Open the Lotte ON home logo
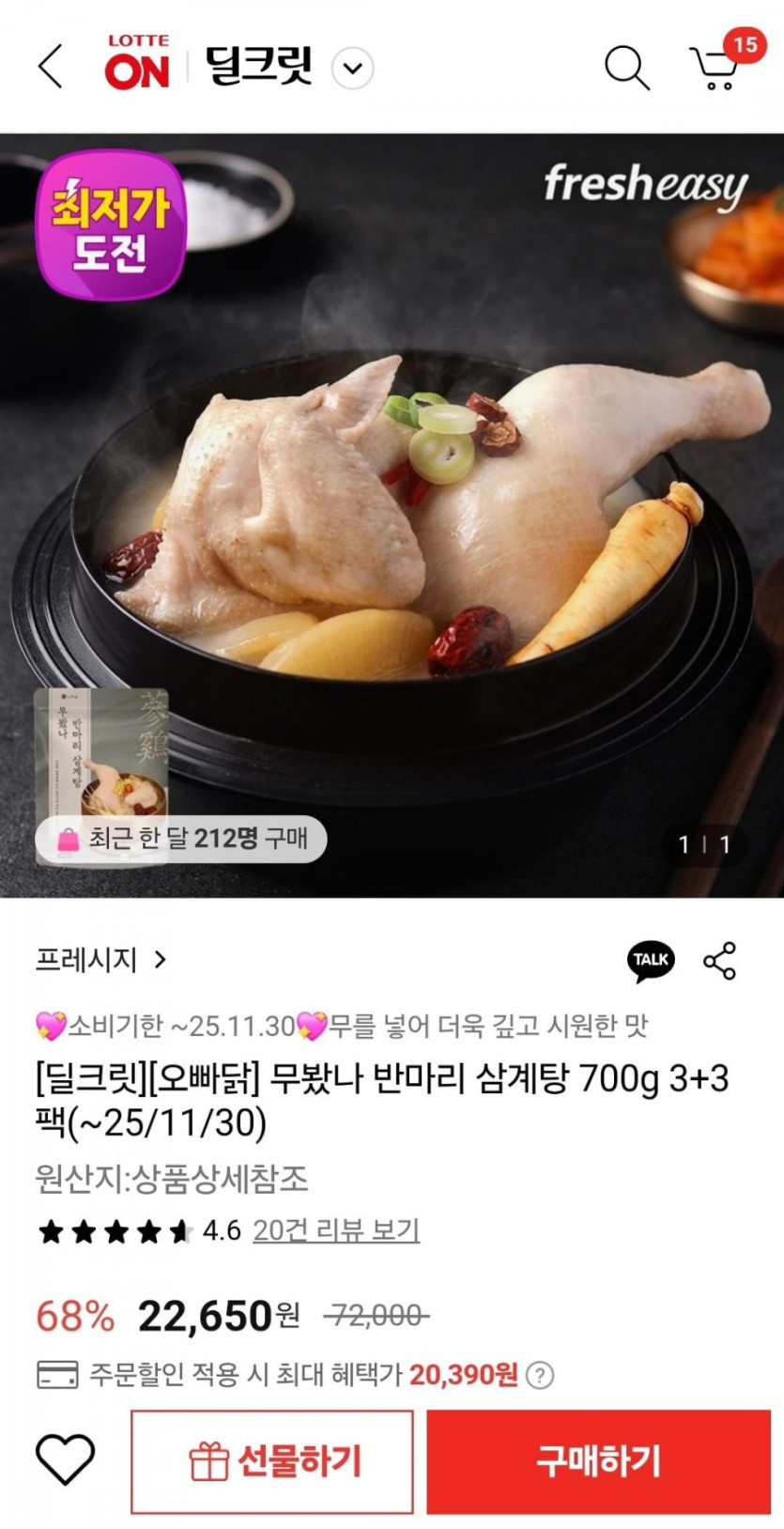Image resolution: width=784 pixels, height=1529 pixels. pos(137,64)
